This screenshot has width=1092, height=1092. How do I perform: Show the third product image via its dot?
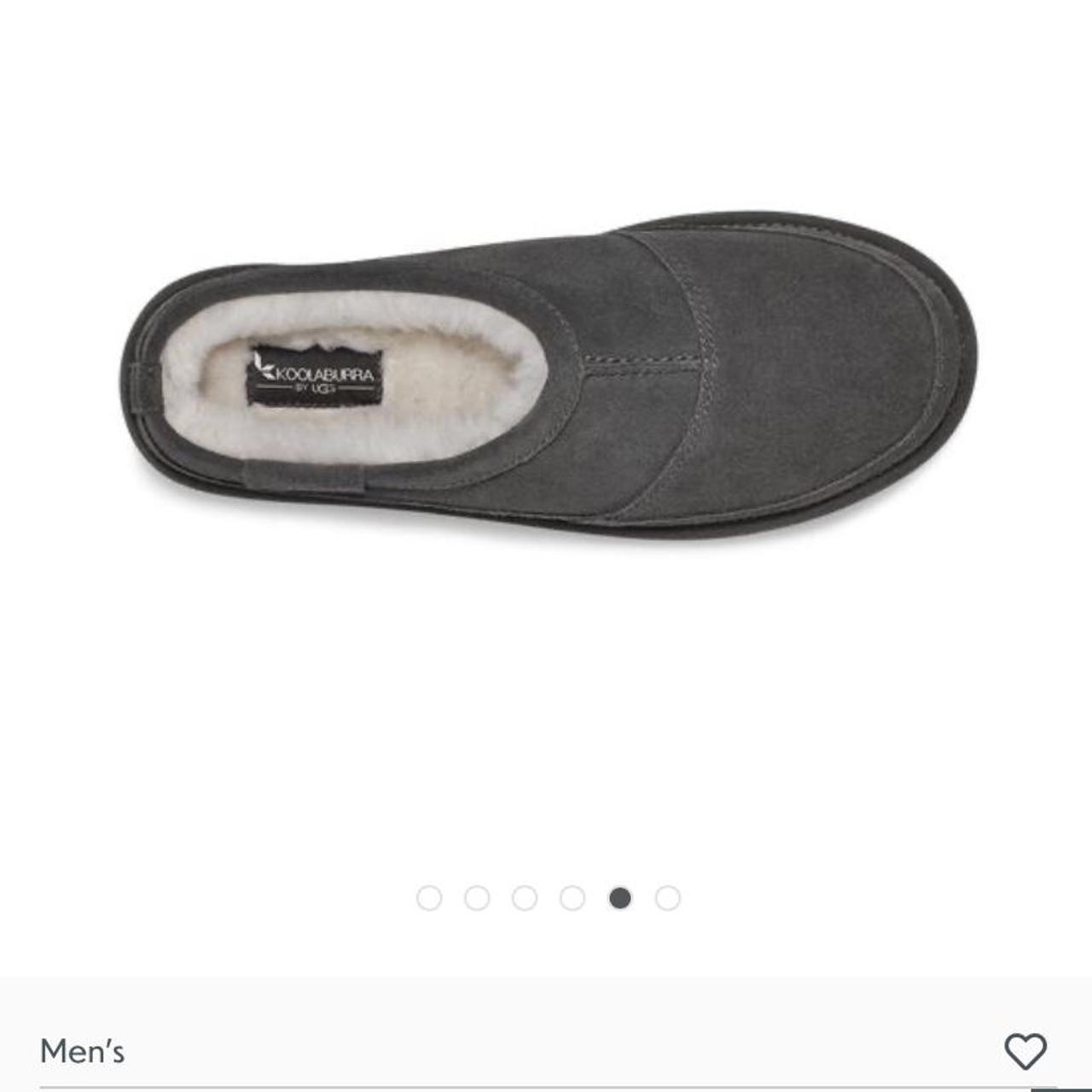[525, 897]
